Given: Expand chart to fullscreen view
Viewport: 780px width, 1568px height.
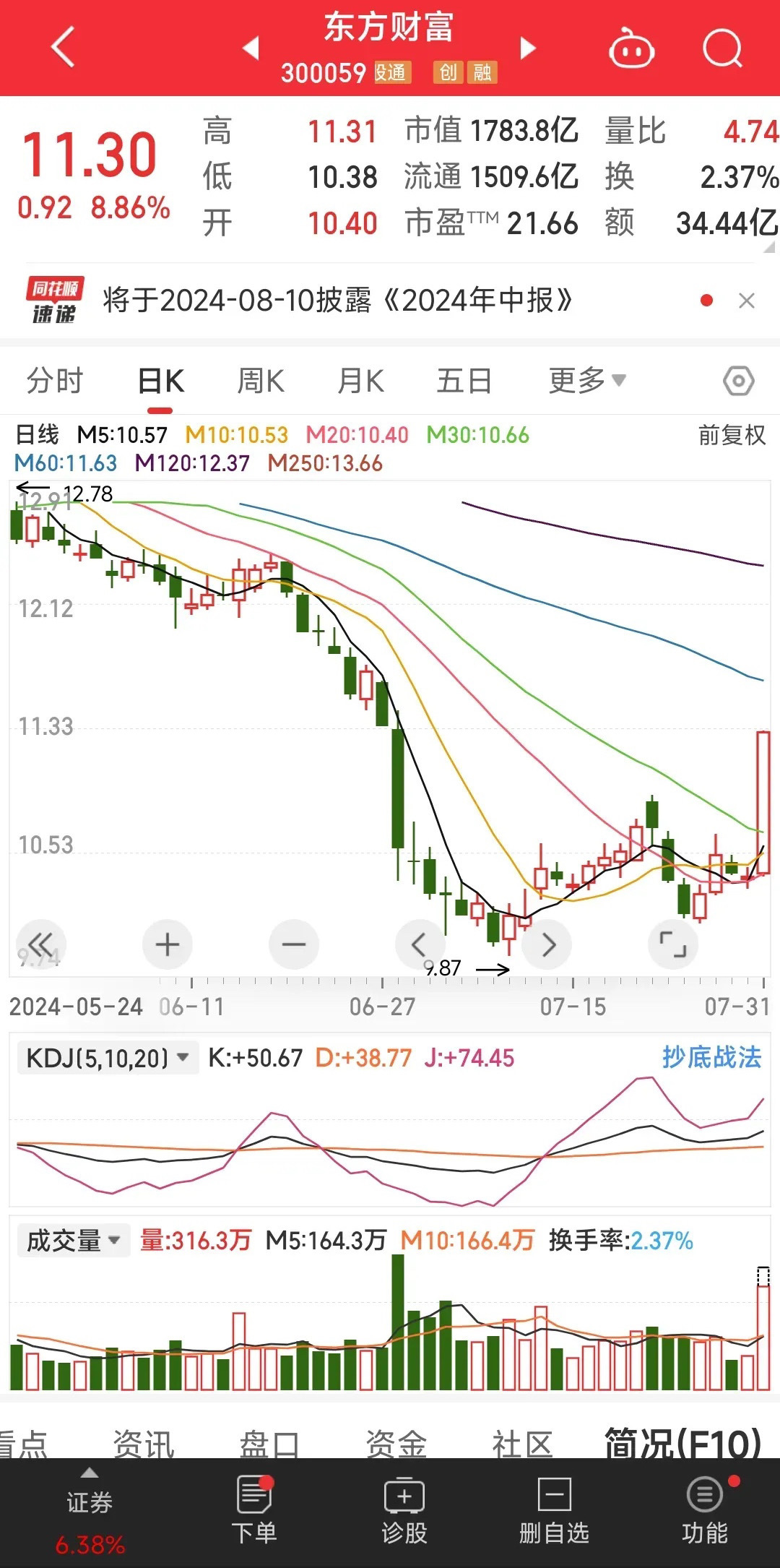Looking at the screenshot, I should click(x=673, y=944).
